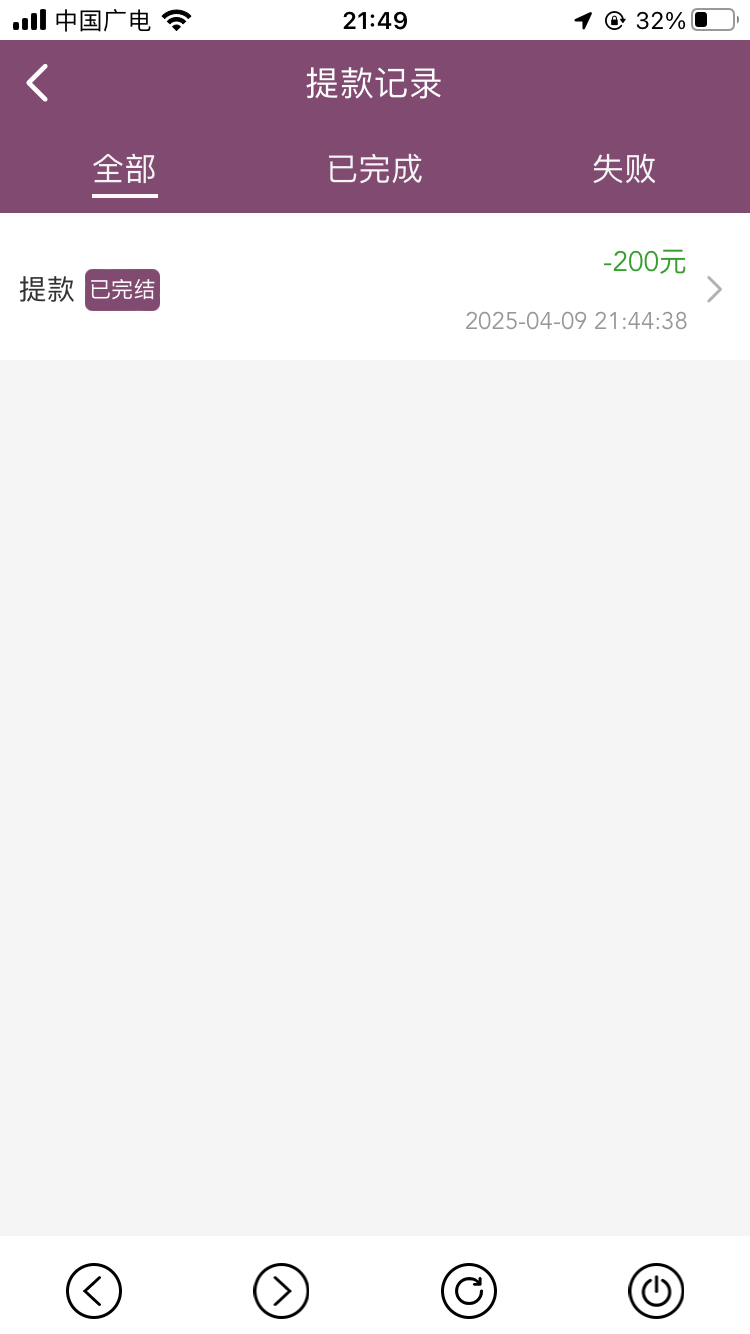Select the 全部 tab
The image size is (750, 1334).
tap(125, 169)
